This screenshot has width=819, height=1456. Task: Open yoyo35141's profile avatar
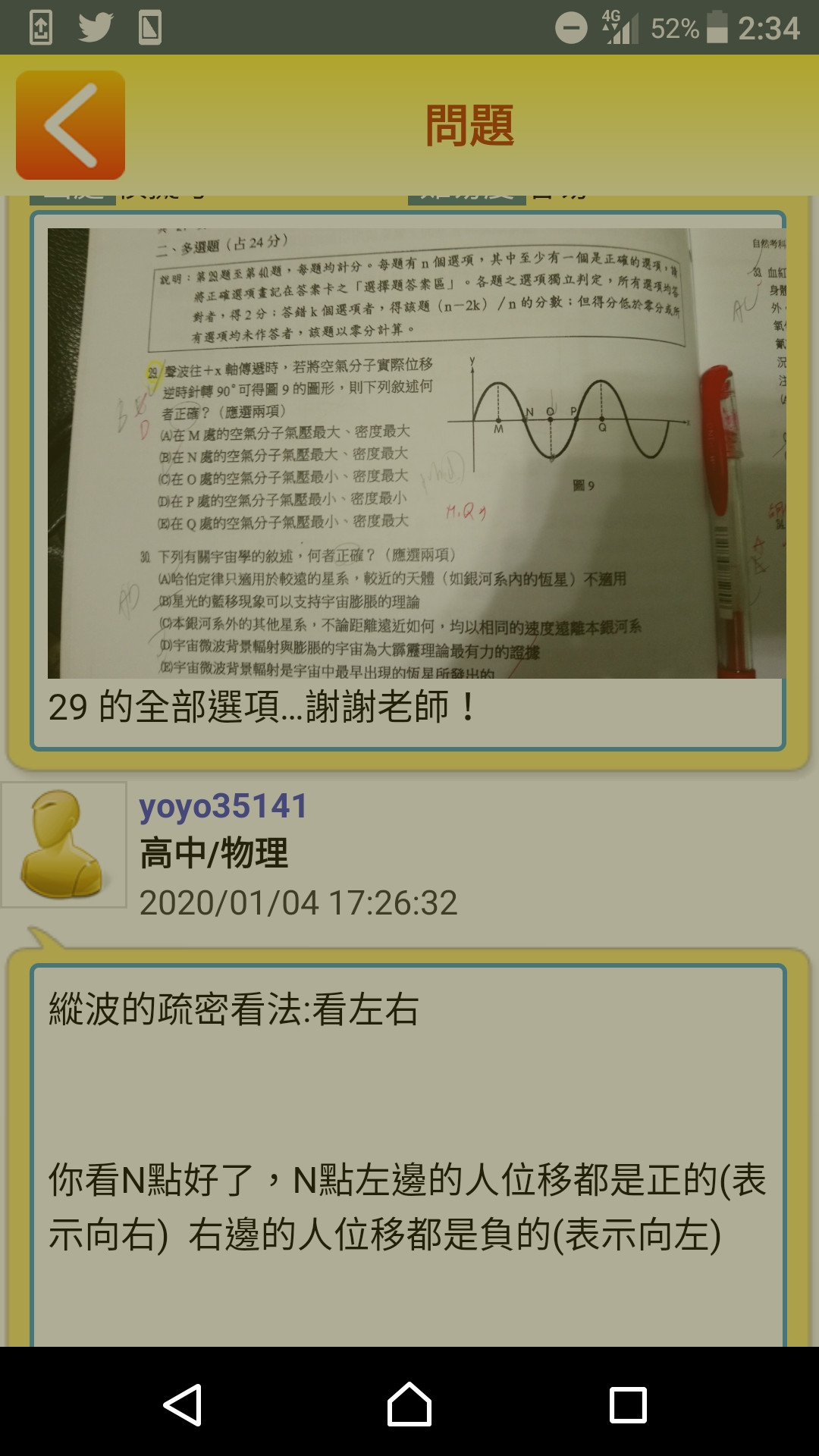coord(64,845)
